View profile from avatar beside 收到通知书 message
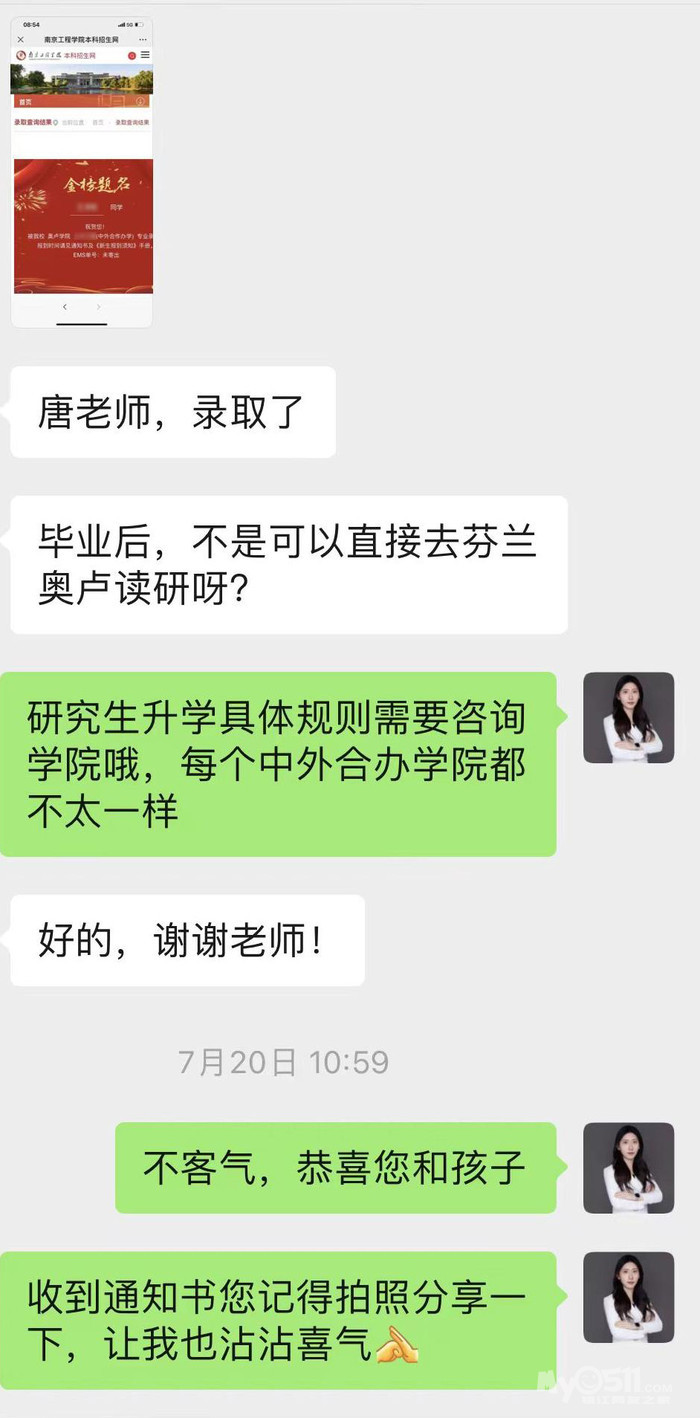This screenshot has width=700, height=1418. click(628, 1297)
